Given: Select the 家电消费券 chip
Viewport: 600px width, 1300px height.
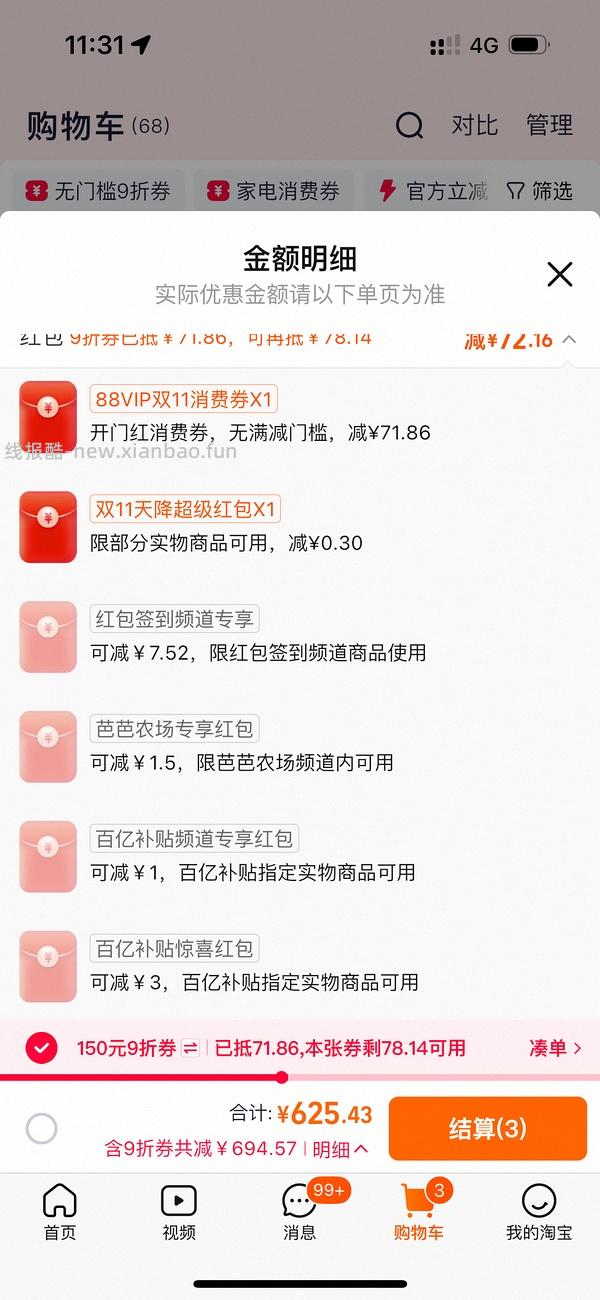Looking at the screenshot, I should (x=274, y=191).
